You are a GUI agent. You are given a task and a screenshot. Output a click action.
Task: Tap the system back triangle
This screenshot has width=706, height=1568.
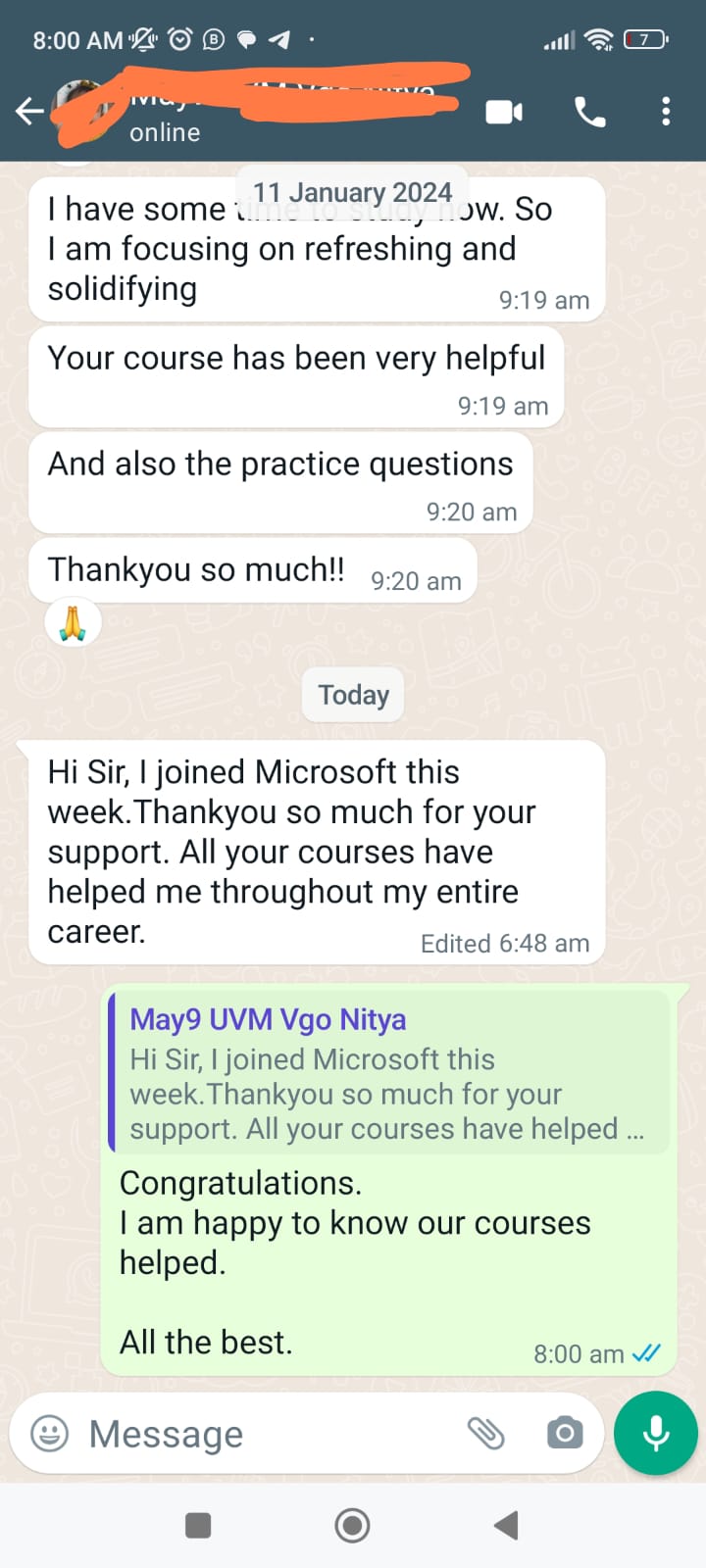click(x=506, y=1526)
